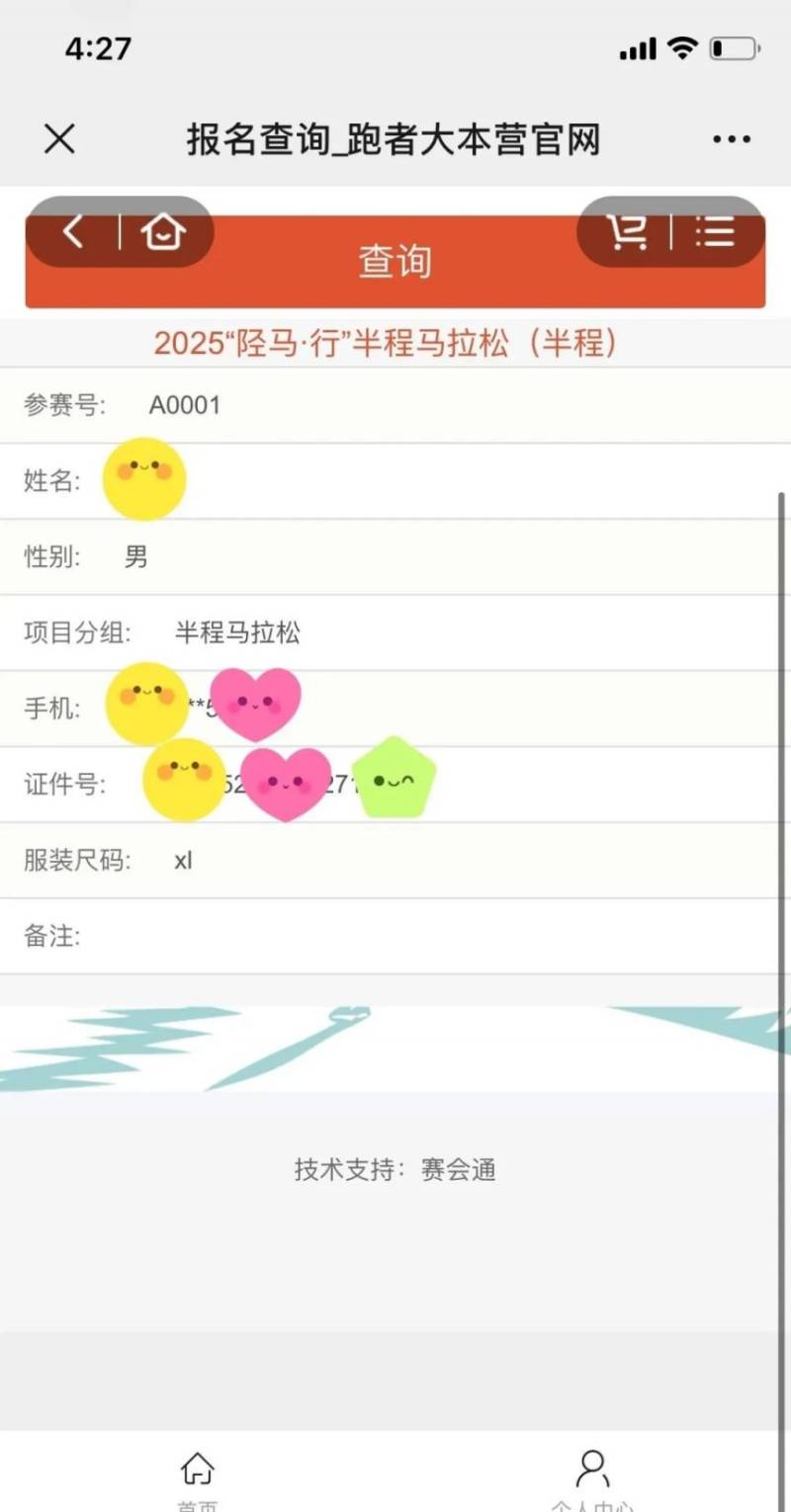Image resolution: width=791 pixels, height=1512 pixels.
Task: Switch to the 个人中心 tab
Action: [593, 1479]
